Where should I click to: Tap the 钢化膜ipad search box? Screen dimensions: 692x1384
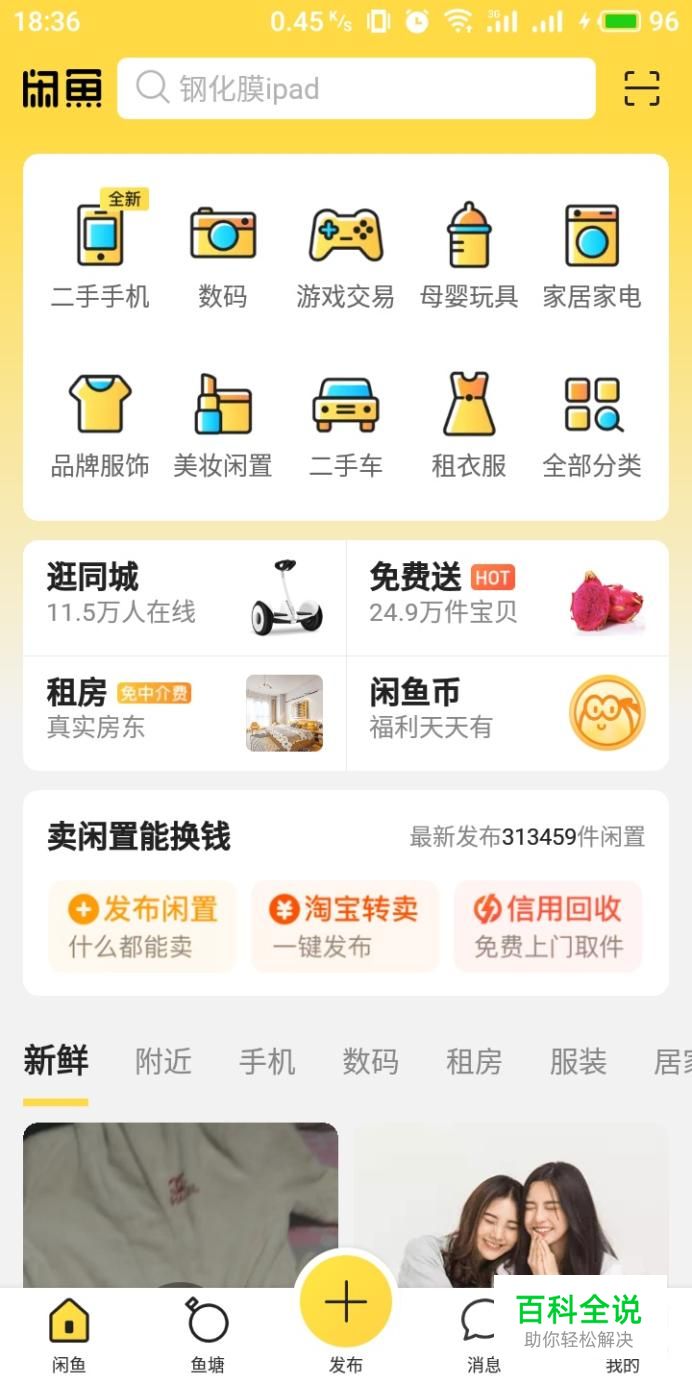point(355,89)
